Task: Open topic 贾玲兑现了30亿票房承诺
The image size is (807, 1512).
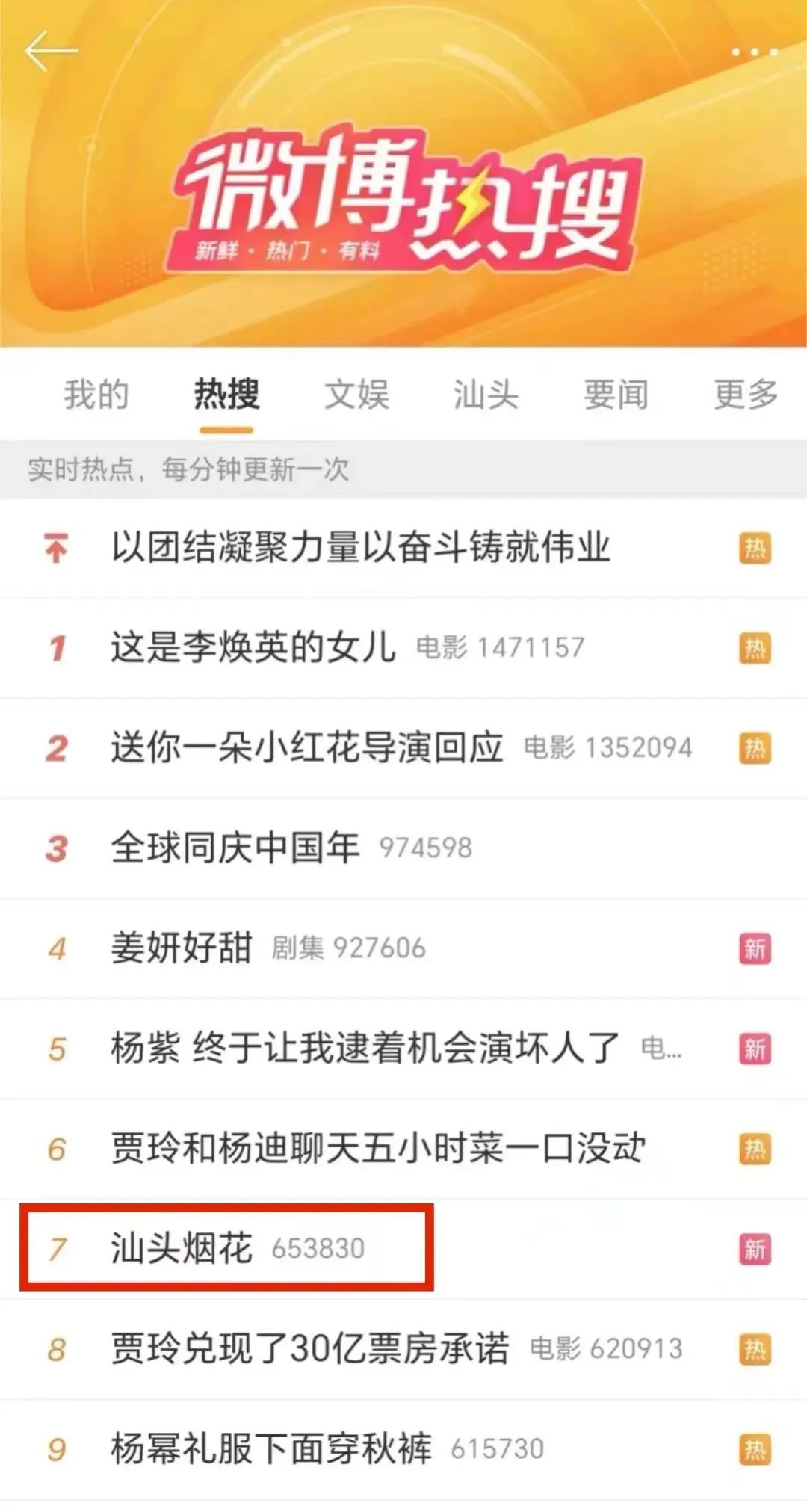Action: click(310, 1348)
